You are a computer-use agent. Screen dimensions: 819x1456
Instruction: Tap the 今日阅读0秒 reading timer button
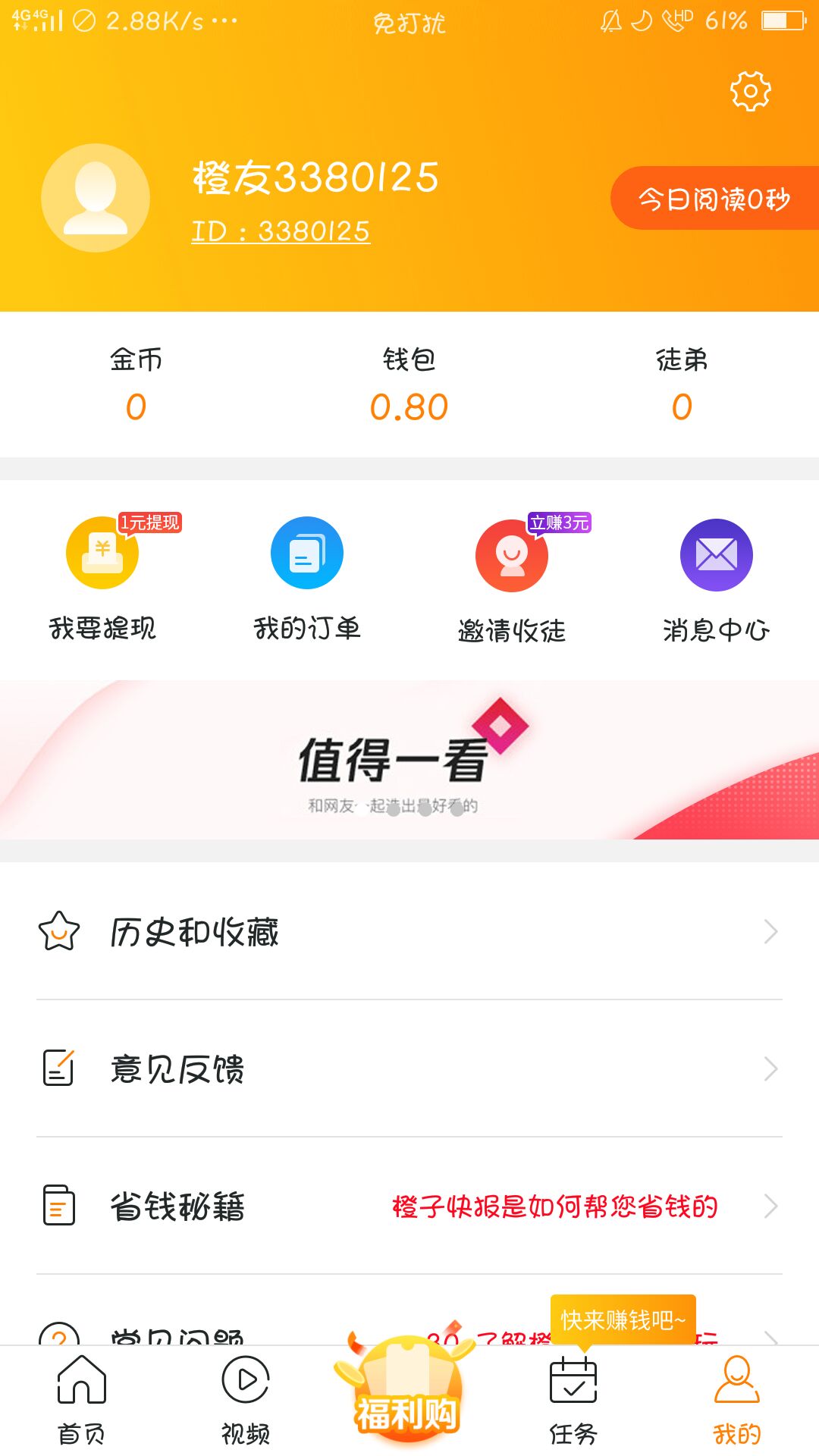716,199
